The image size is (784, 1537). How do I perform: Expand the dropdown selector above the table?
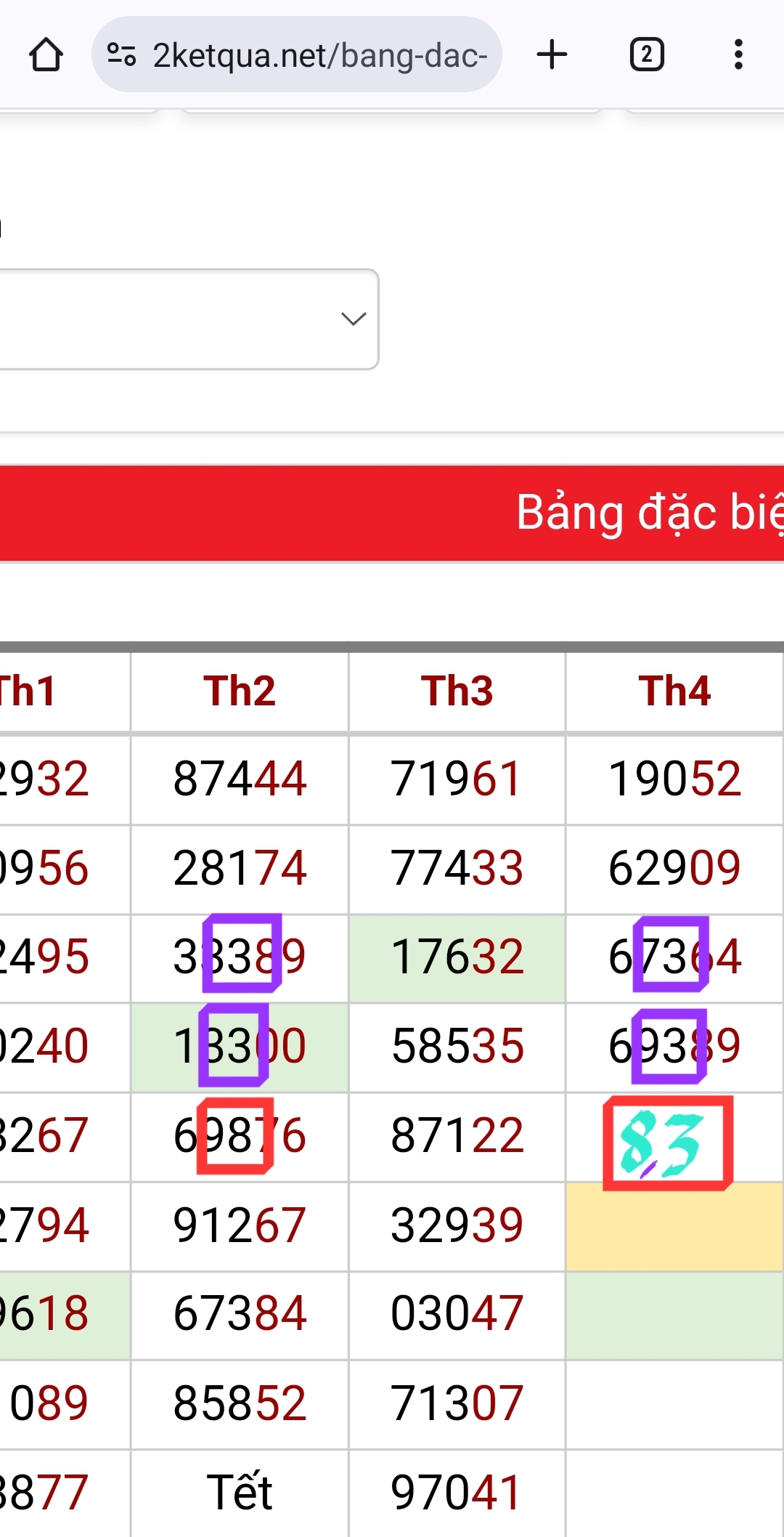coord(189,319)
